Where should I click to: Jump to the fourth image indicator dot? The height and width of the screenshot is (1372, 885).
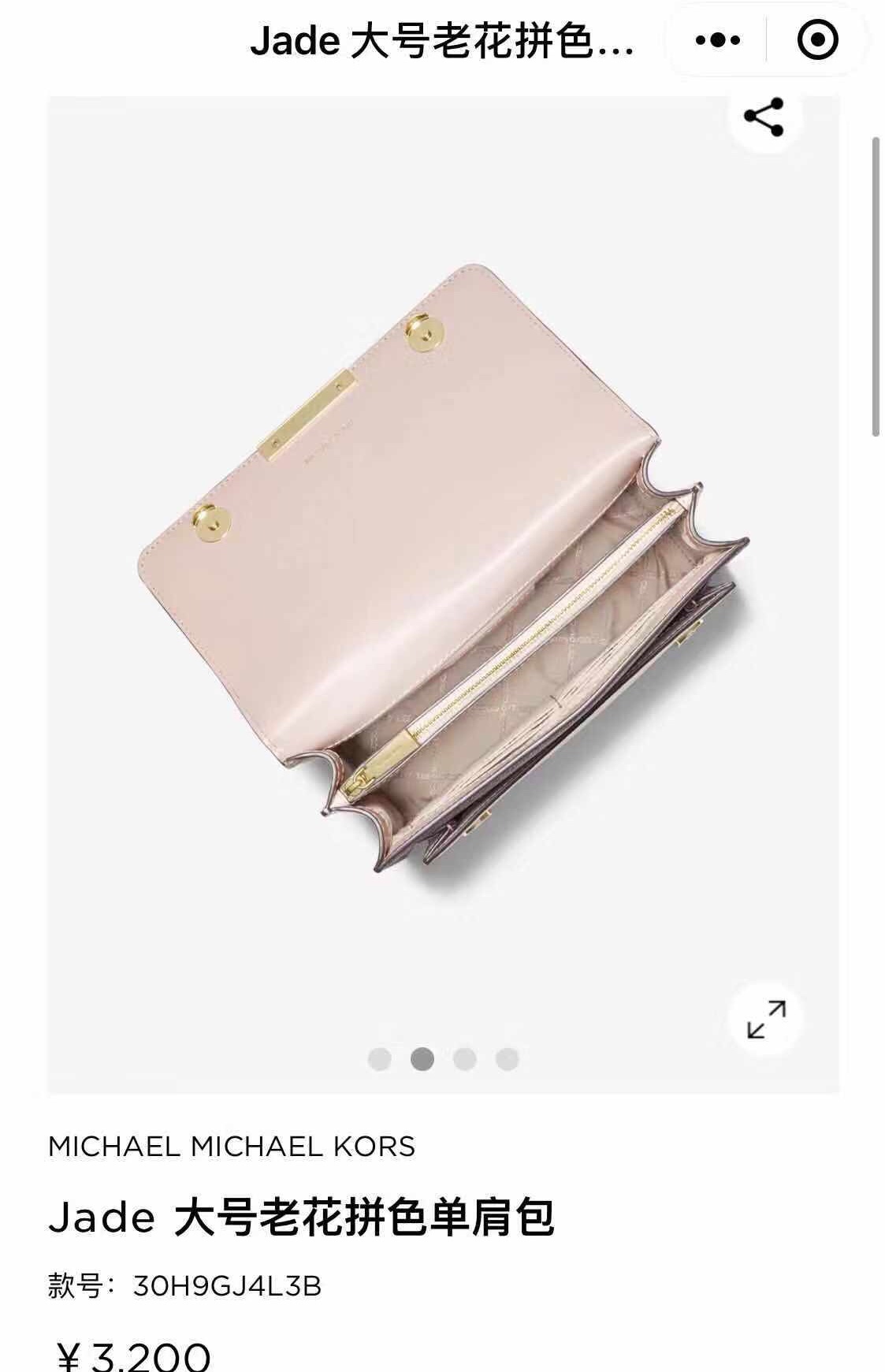pyautogui.click(x=508, y=1059)
